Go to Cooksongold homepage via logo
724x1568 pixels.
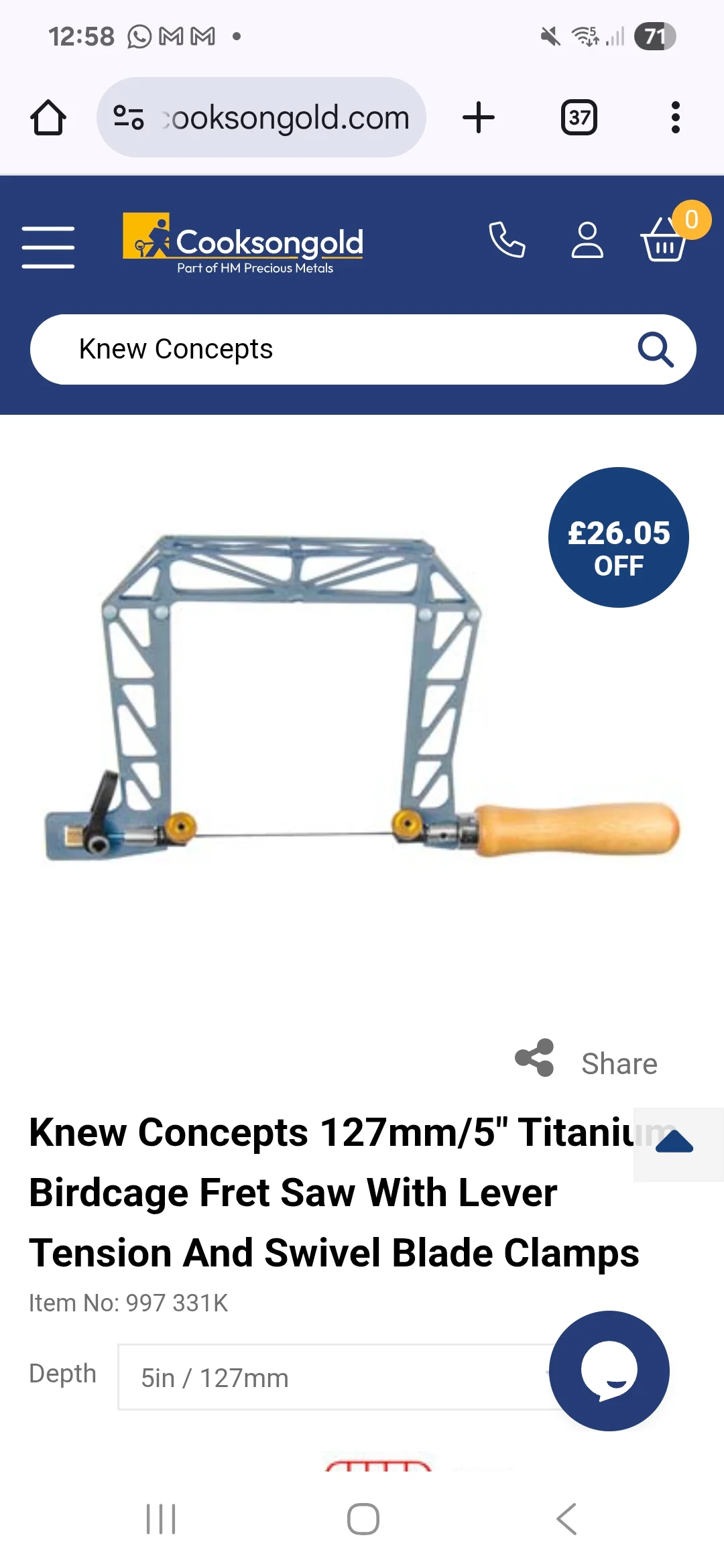(x=243, y=244)
